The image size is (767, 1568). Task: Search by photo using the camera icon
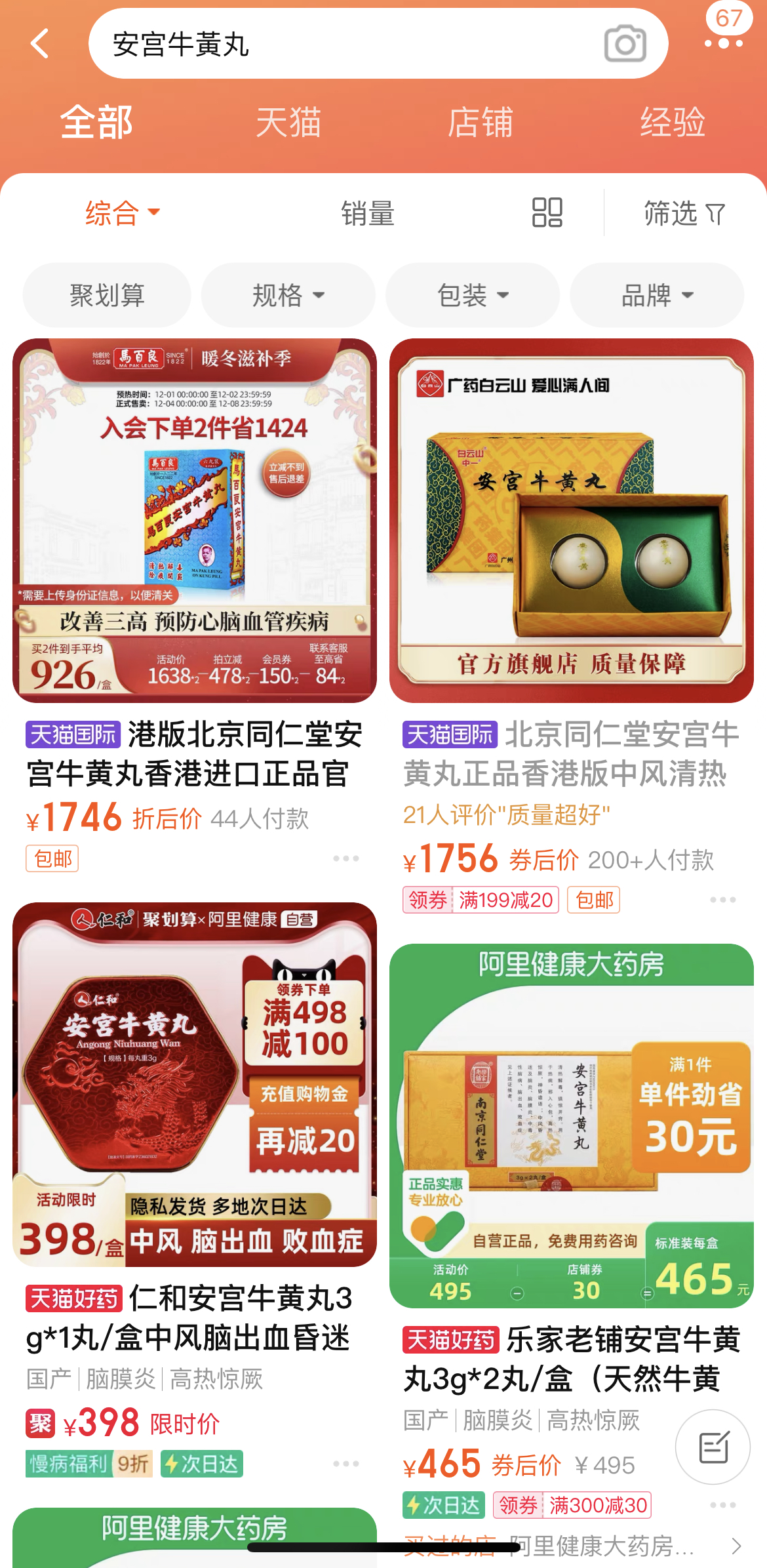click(625, 44)
